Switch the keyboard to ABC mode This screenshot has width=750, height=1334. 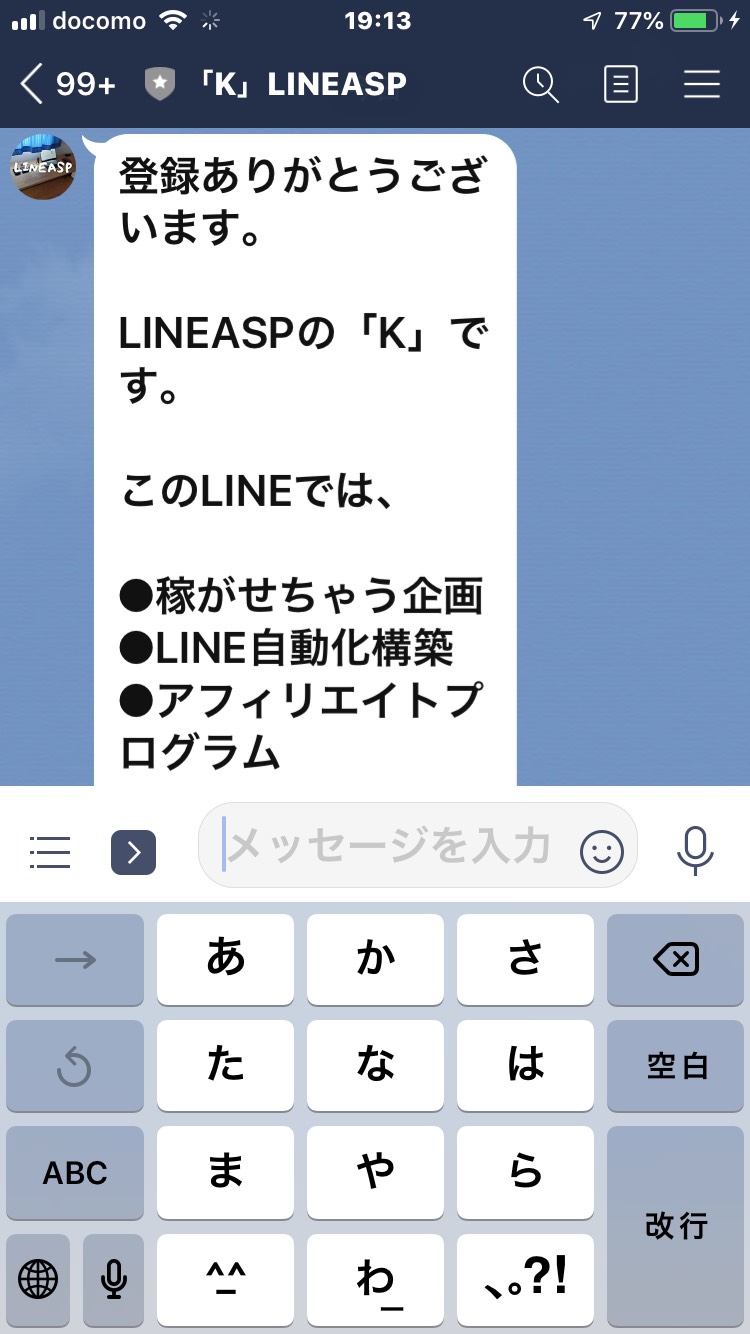tap(75, 1172)
